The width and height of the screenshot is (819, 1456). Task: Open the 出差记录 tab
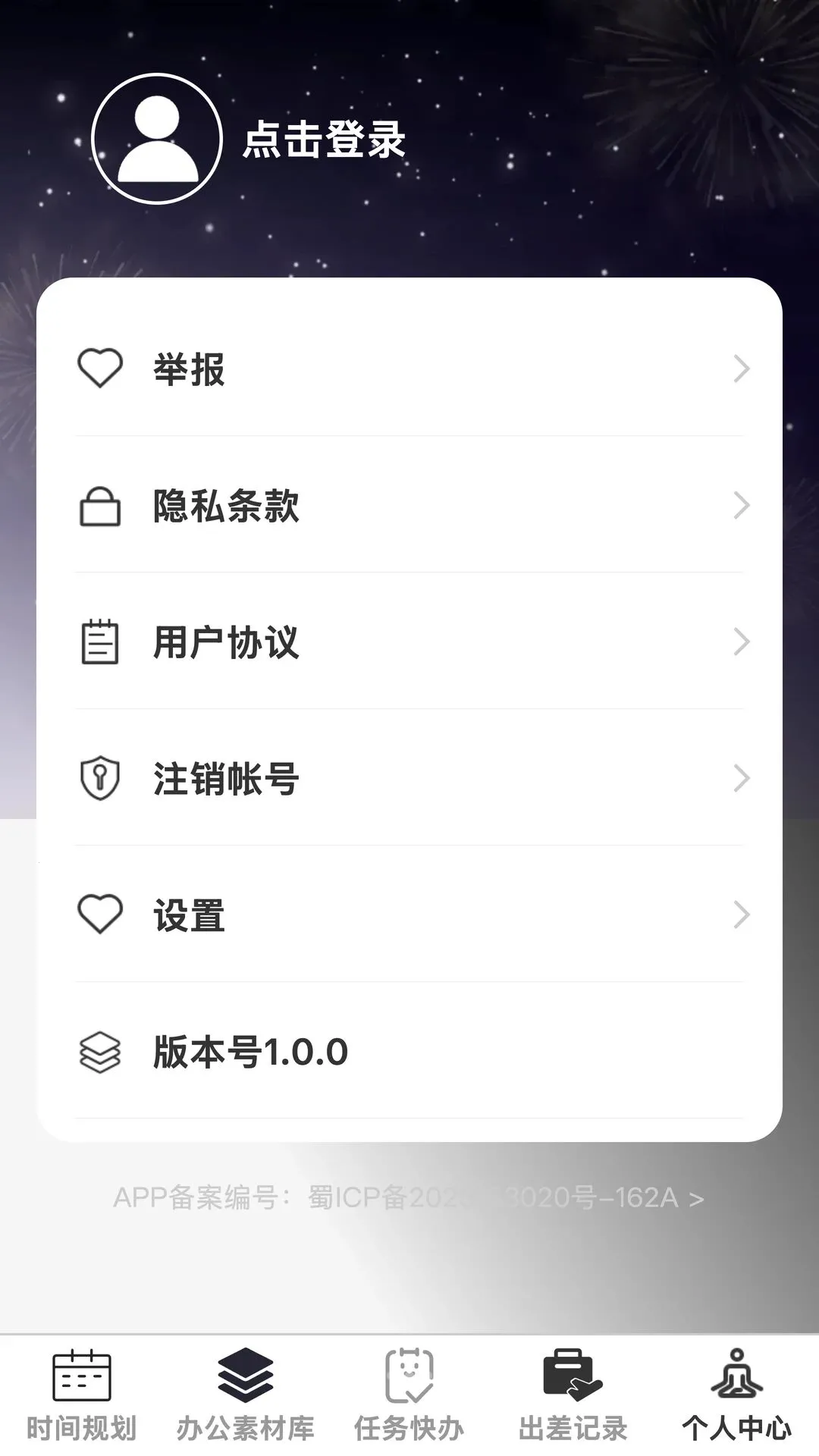(573, 1396)
